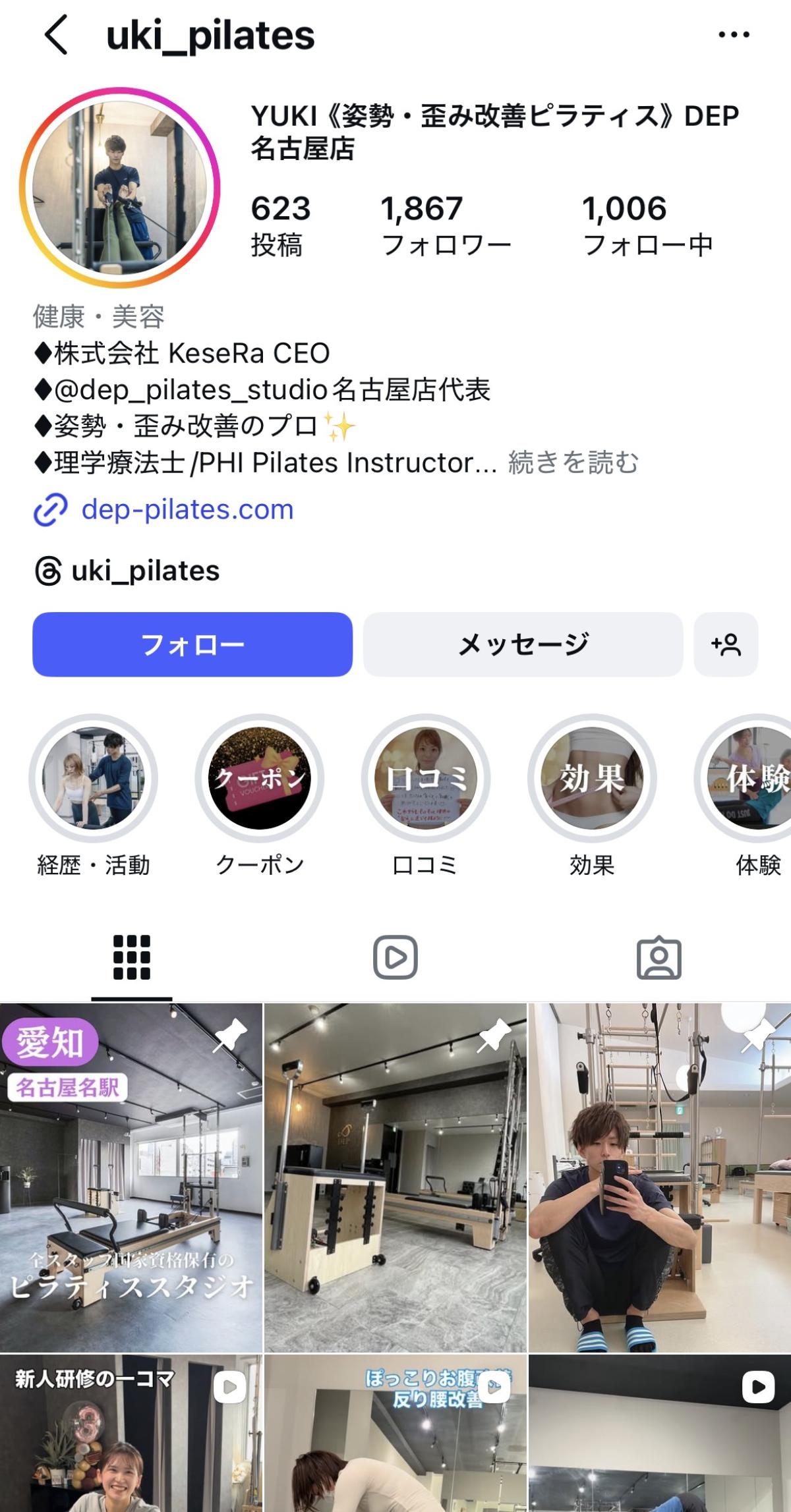Show suggested accounts via add-person icon

tap(726, 644)
